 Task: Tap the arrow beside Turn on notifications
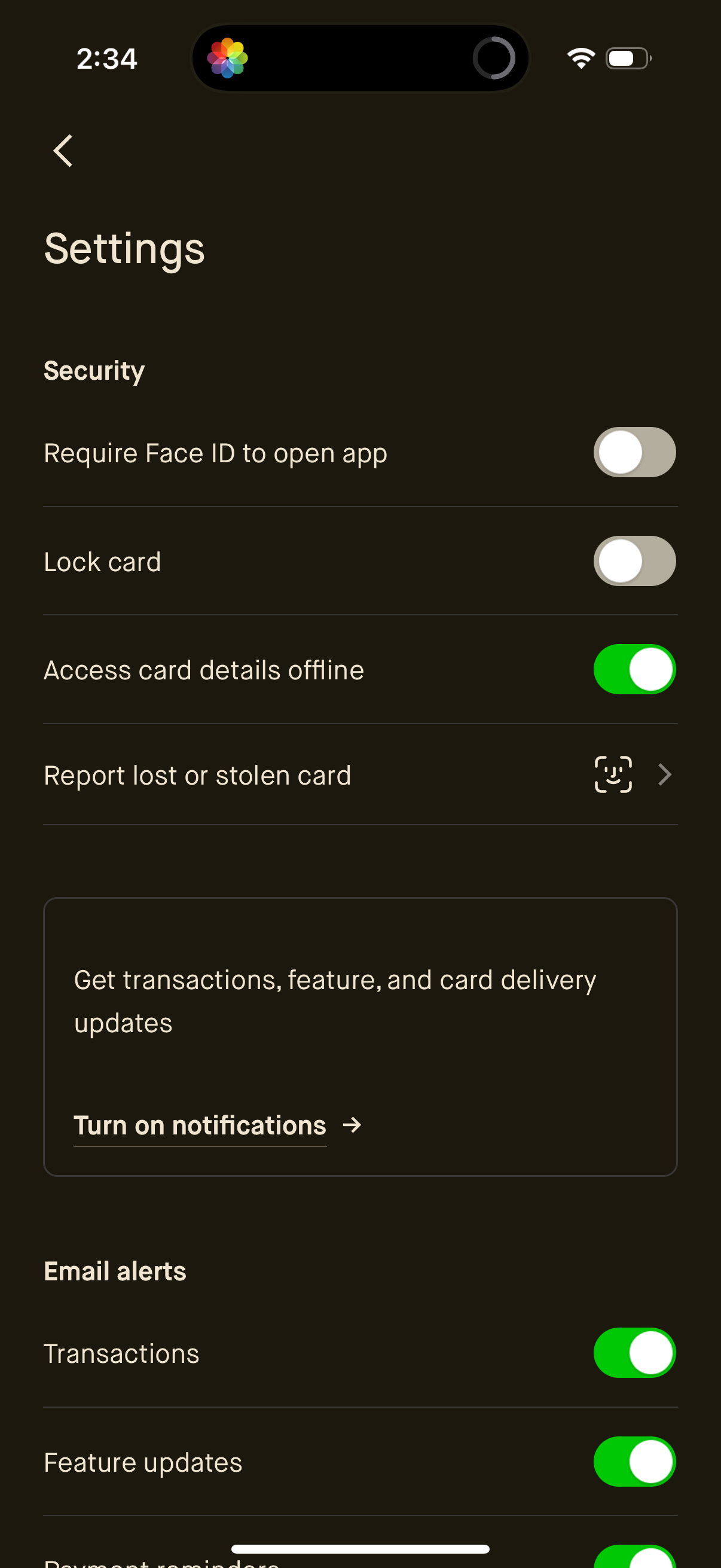click(352, 1125)
